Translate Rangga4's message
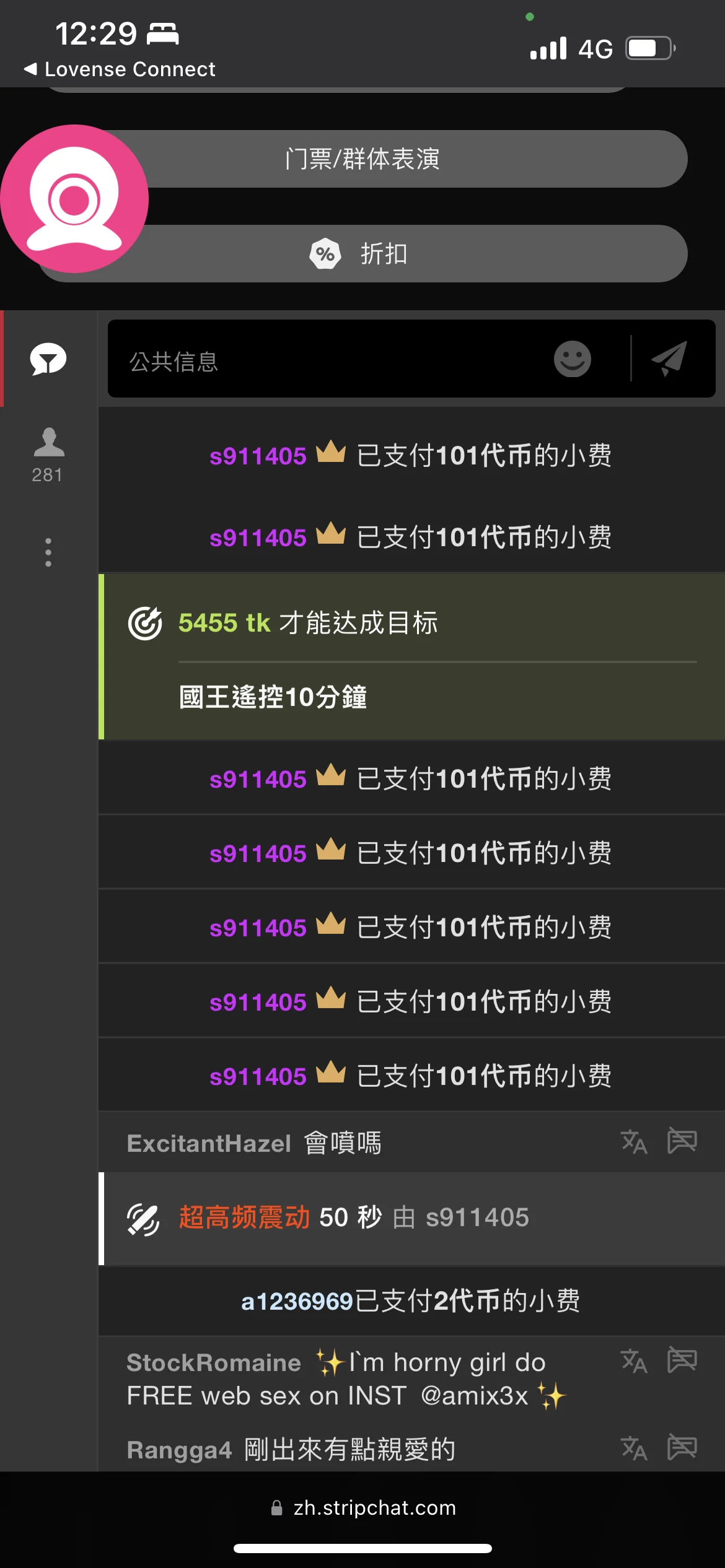 [634, 1448]
